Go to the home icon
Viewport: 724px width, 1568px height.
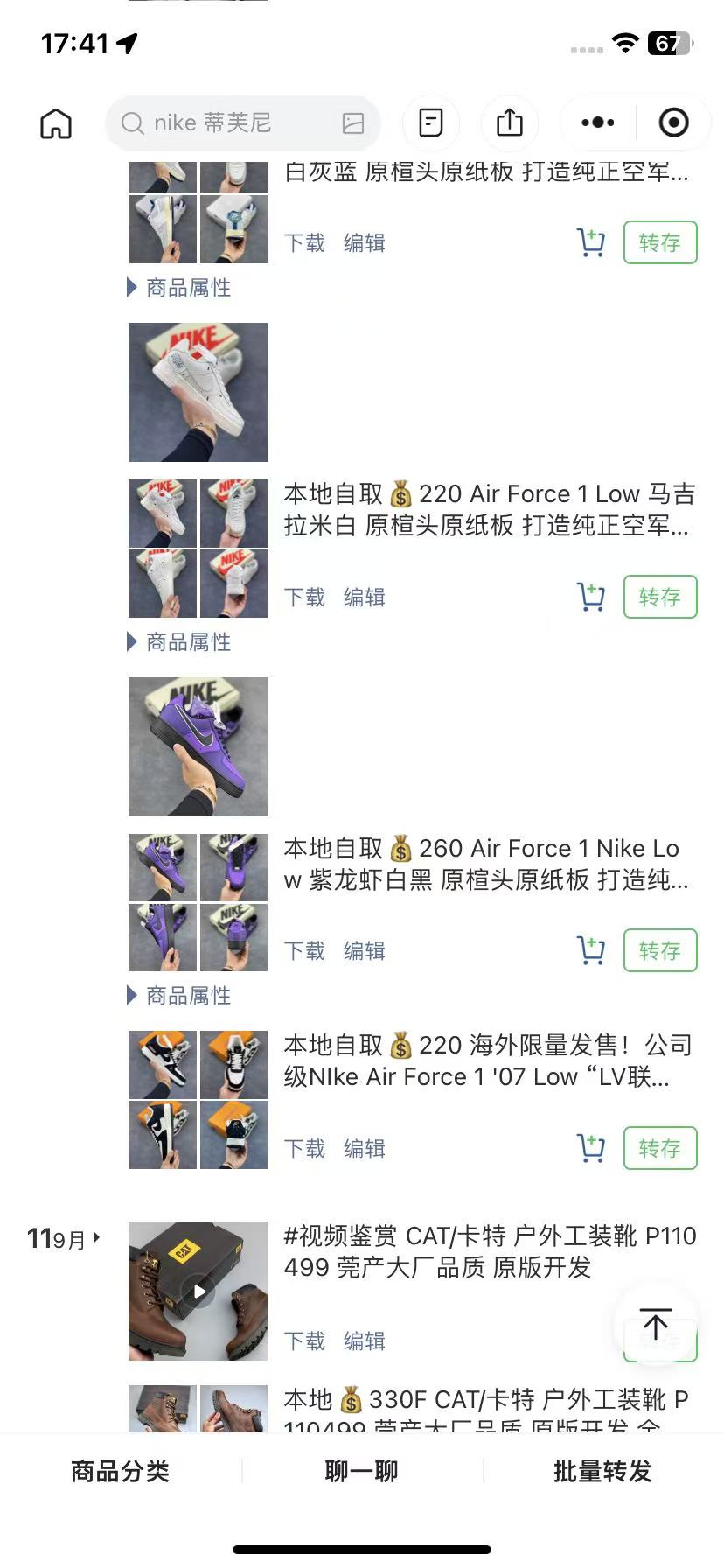pos(56,123)
